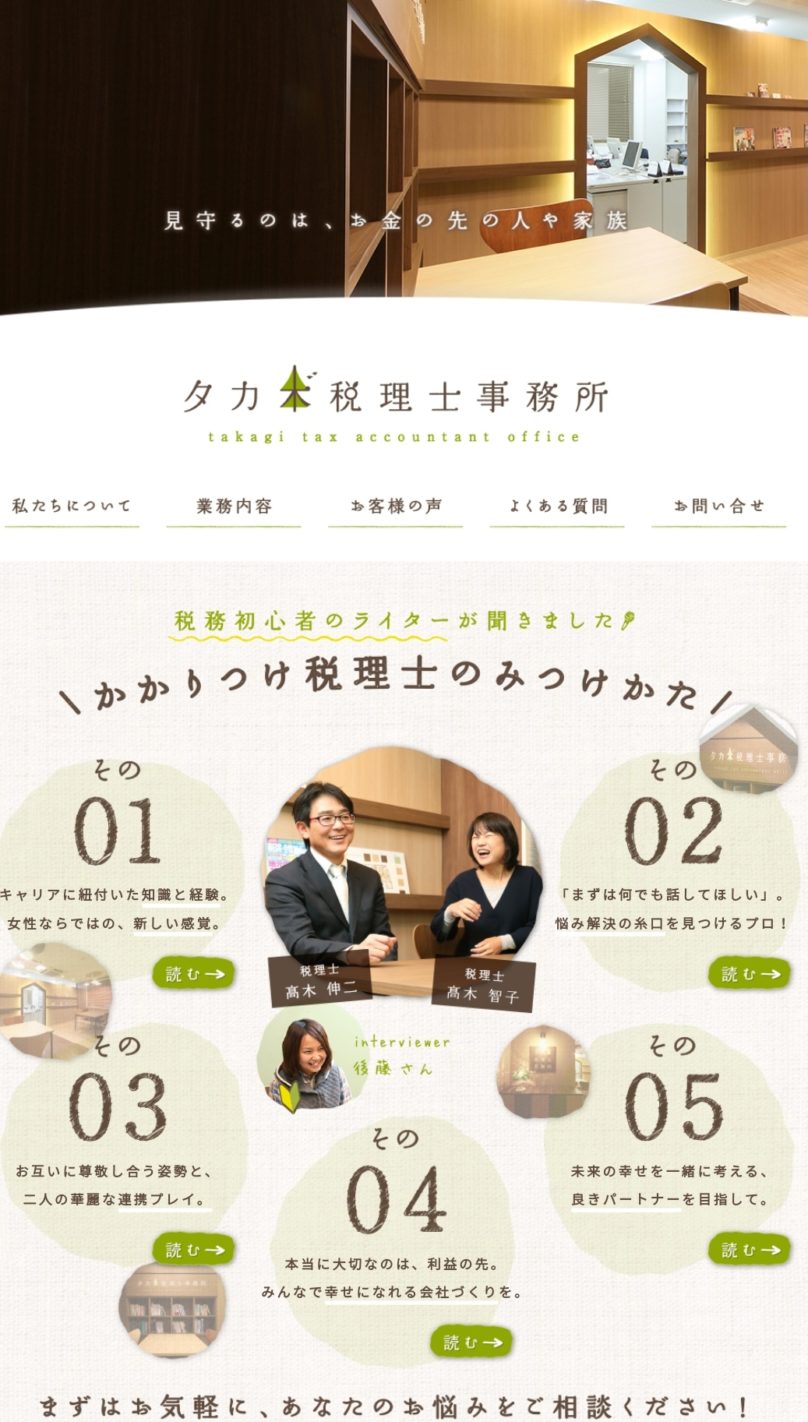Tap 読む under その01
Image resolution: width=808 pixels, height=1422 pixels.
pos(193,972)
